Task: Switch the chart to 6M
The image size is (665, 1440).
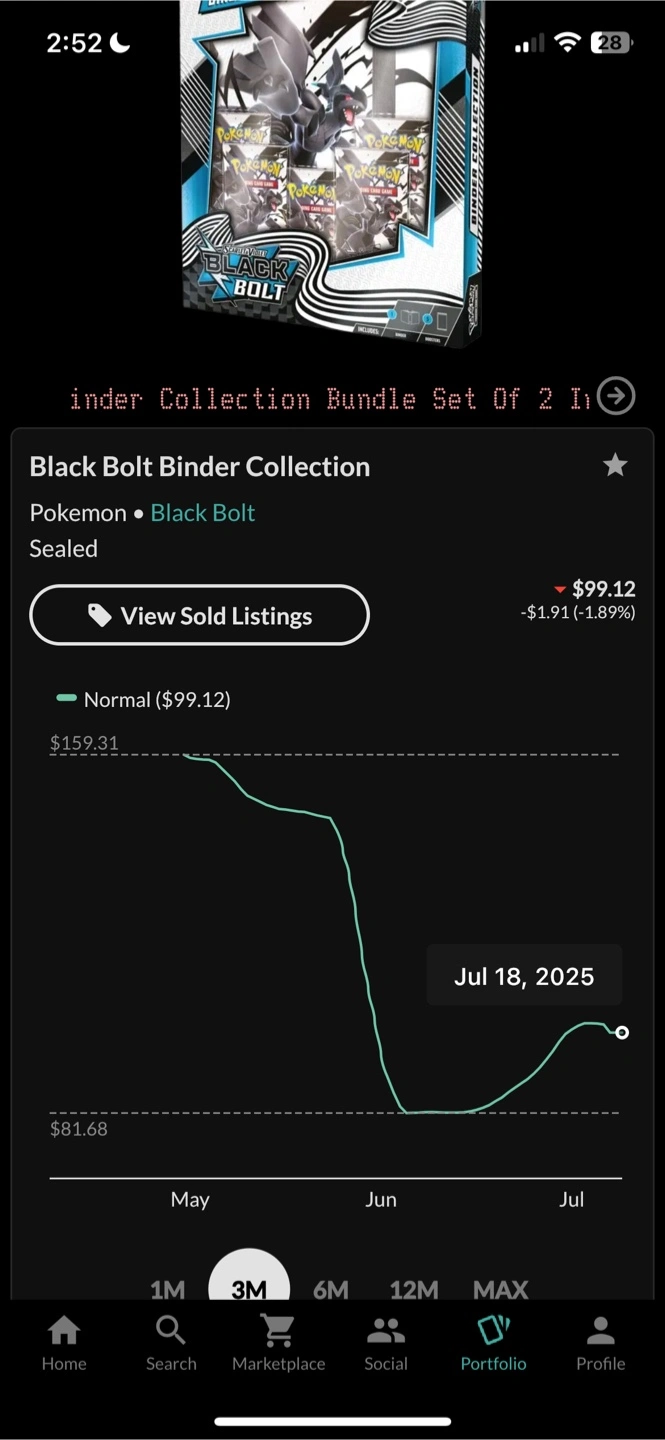Action: [x=331, y=1289]
